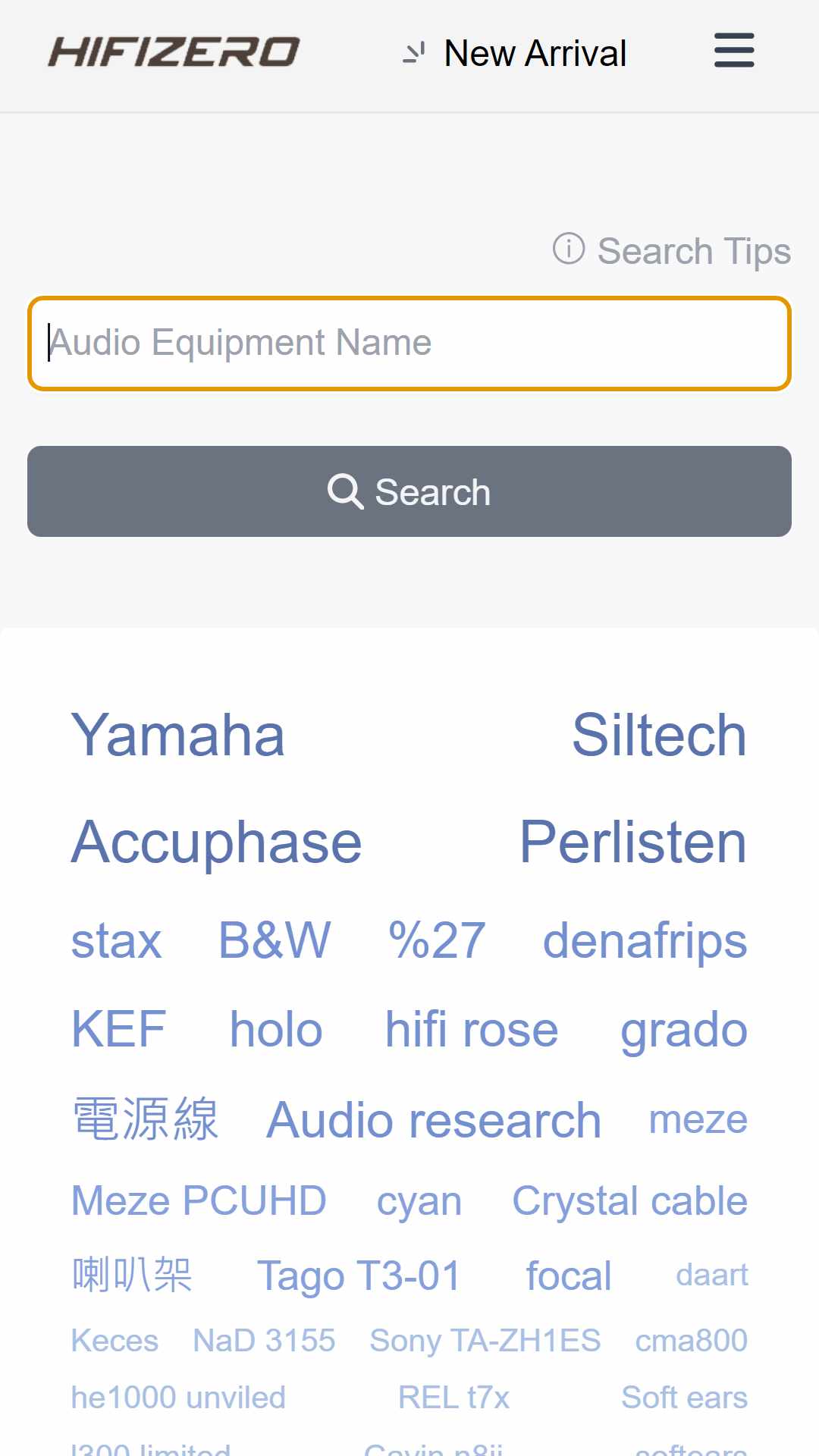The height and width of the screenshot is (1456, 819).
Task: Tap the Search button
Action: 409,491
